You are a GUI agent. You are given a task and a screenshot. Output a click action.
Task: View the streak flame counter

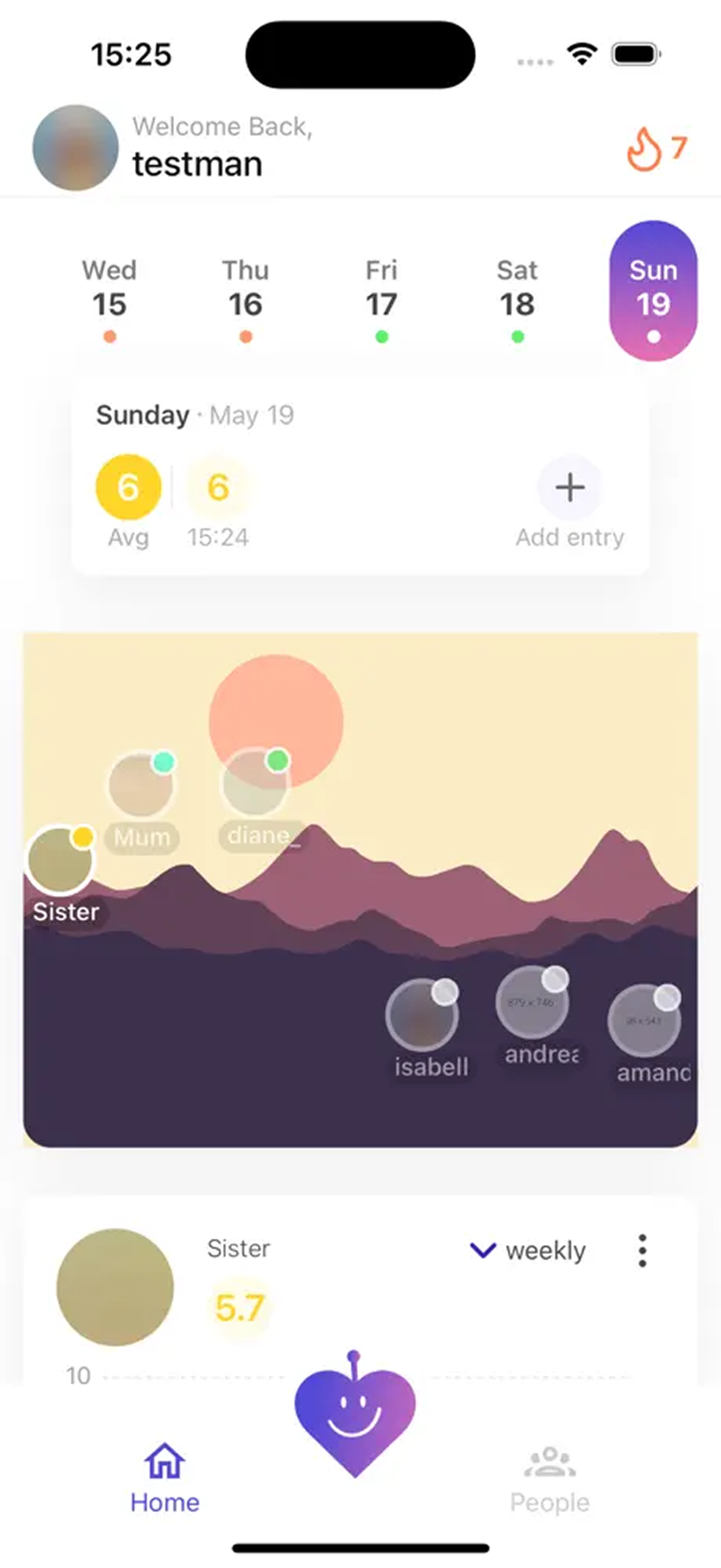pos(656,148)
